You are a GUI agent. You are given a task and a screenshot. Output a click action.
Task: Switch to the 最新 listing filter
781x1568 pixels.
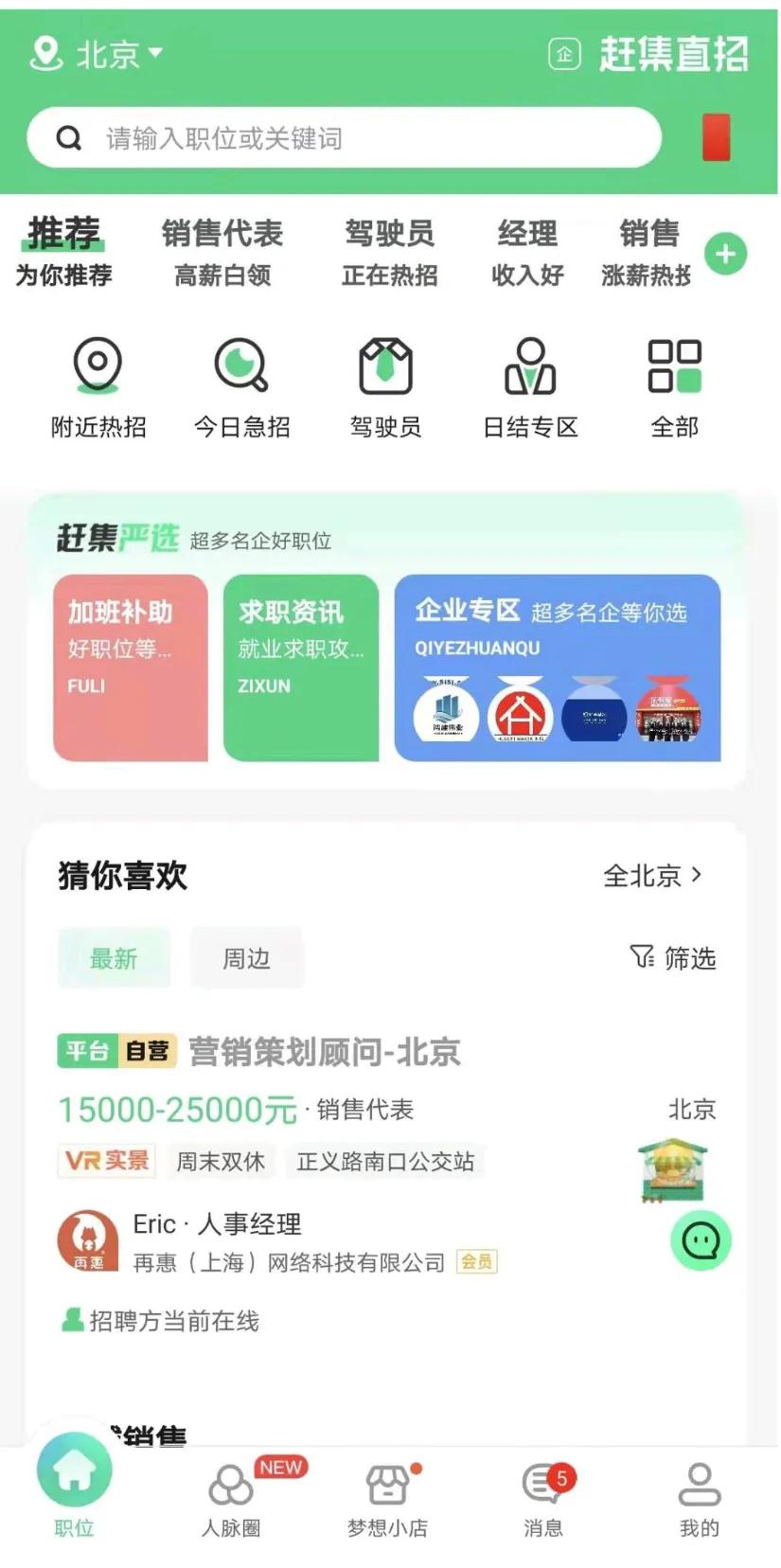tap(114, 958)
